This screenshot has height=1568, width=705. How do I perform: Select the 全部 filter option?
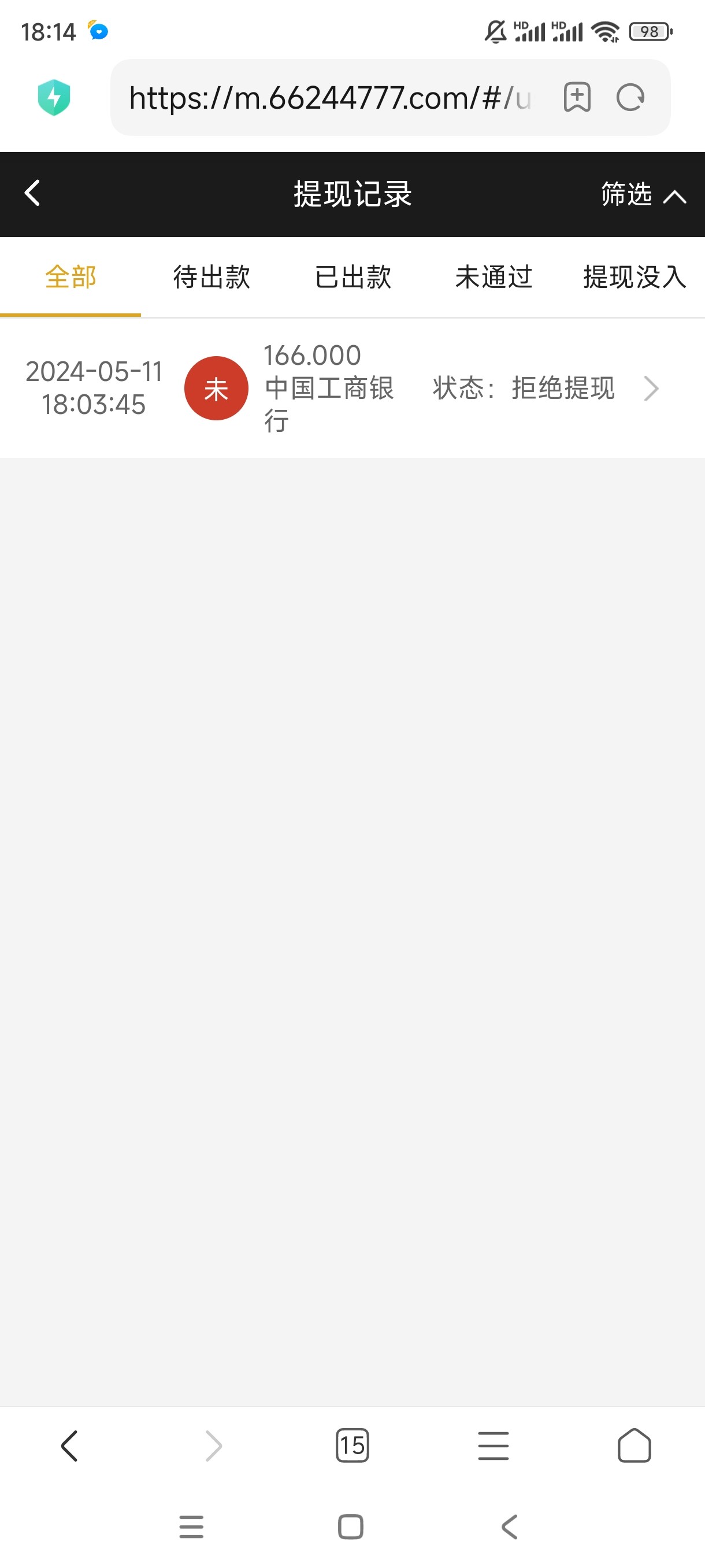coord(70,278)
